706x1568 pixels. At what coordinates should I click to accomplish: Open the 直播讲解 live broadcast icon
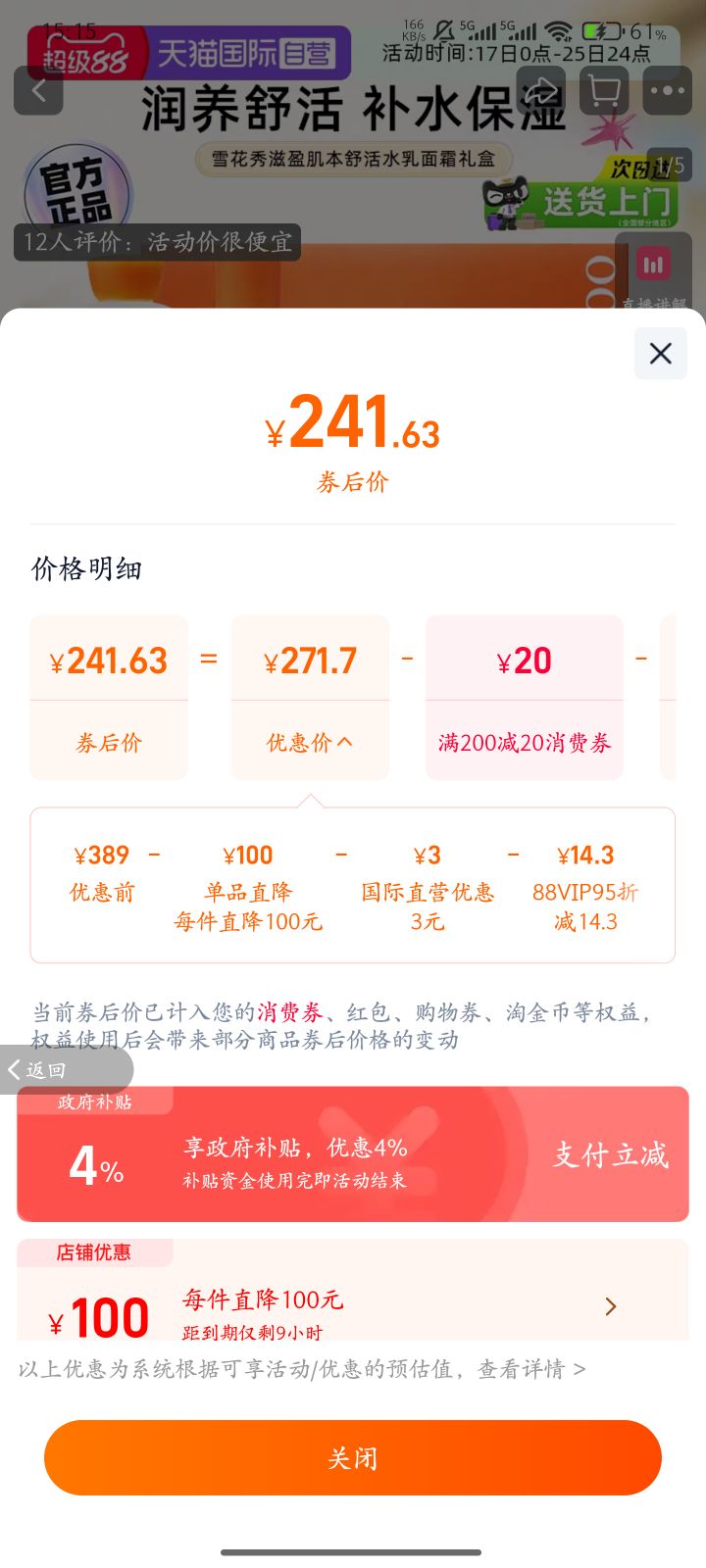coord(654,265)
